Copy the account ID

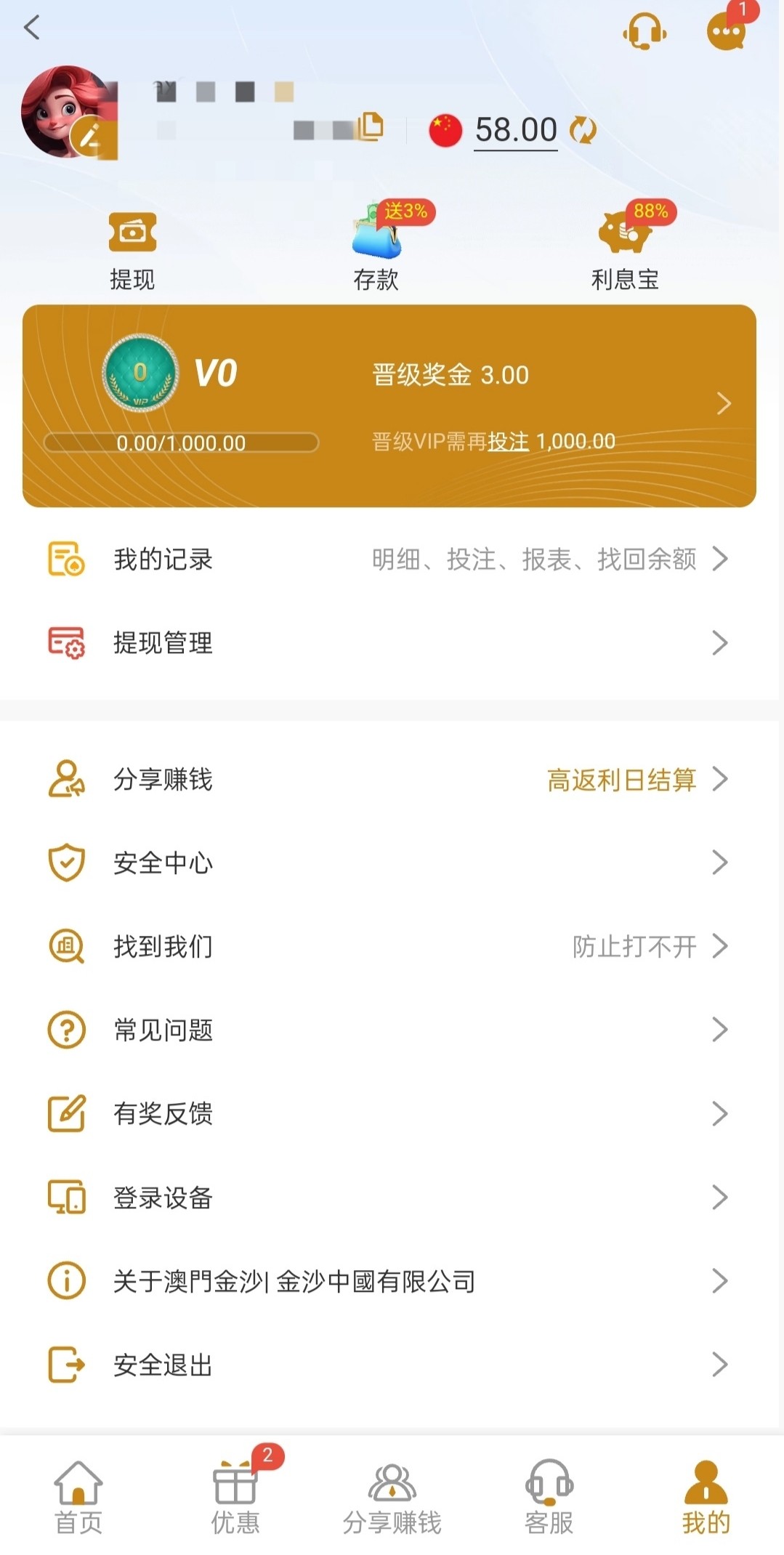(x=371, y=126)
